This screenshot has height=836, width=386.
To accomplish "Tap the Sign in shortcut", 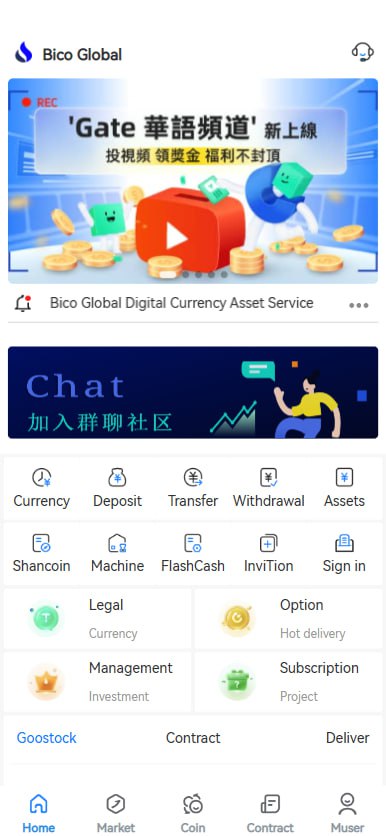I will pyautogui.click(x=344, y=553).
